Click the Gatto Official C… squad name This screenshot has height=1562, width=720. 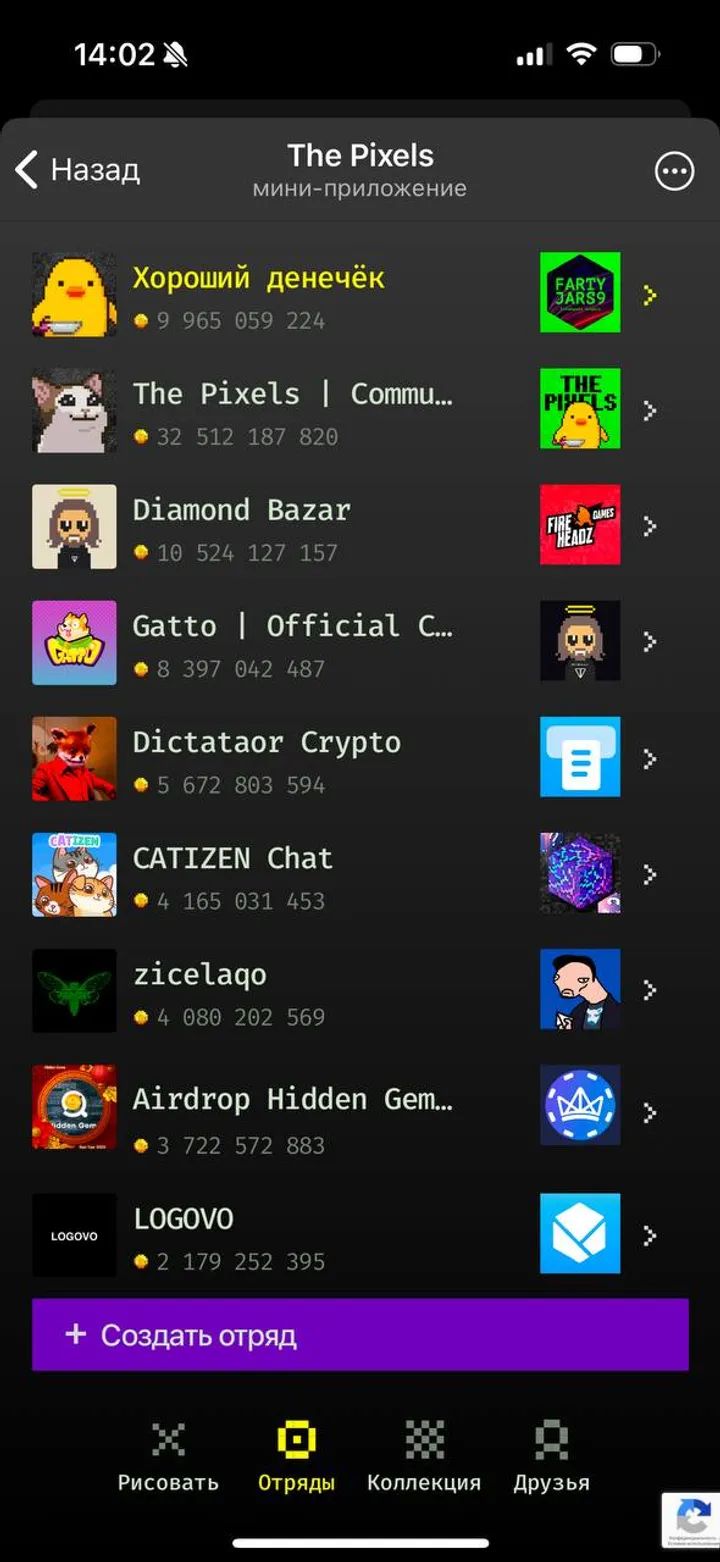pos(290,626)
